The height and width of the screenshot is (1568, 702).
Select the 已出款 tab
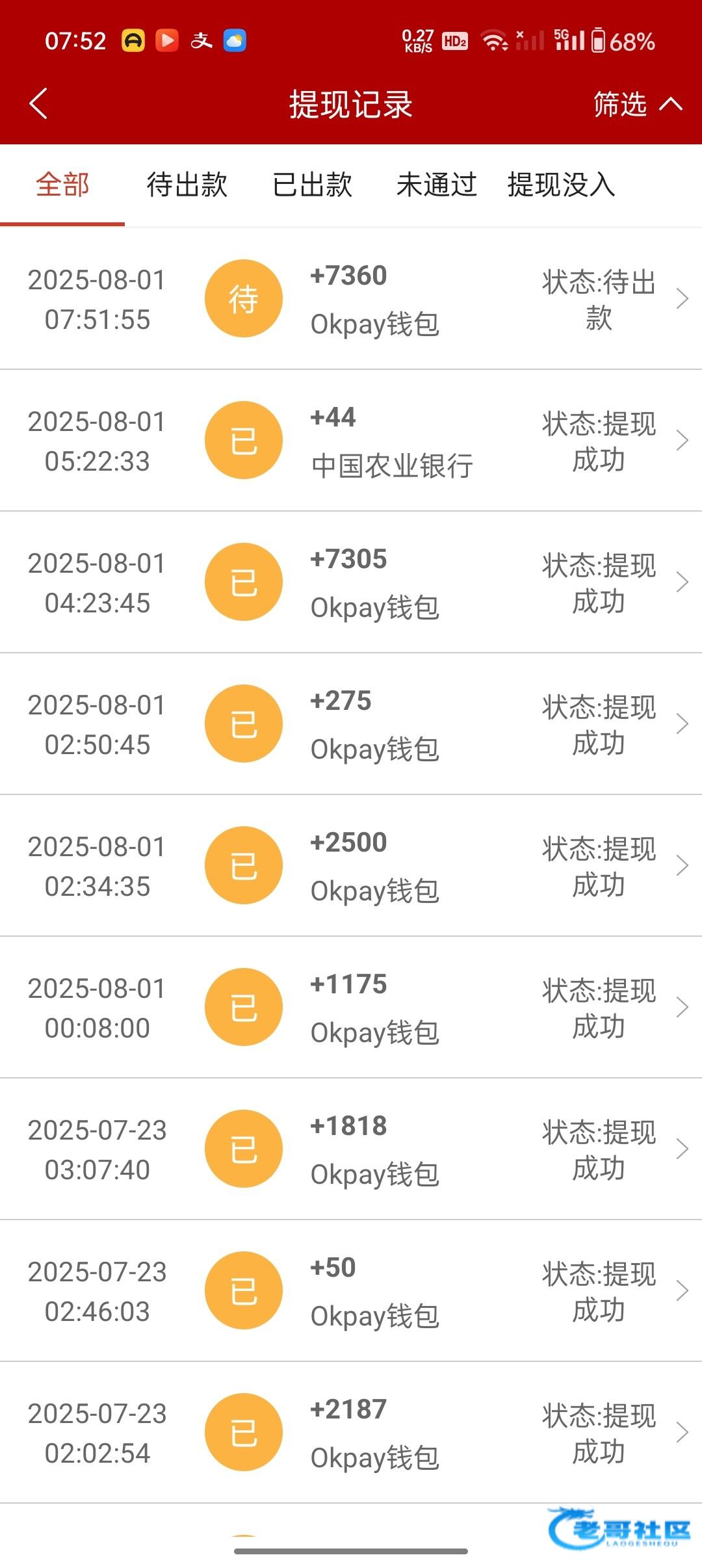tap(312, 185)
